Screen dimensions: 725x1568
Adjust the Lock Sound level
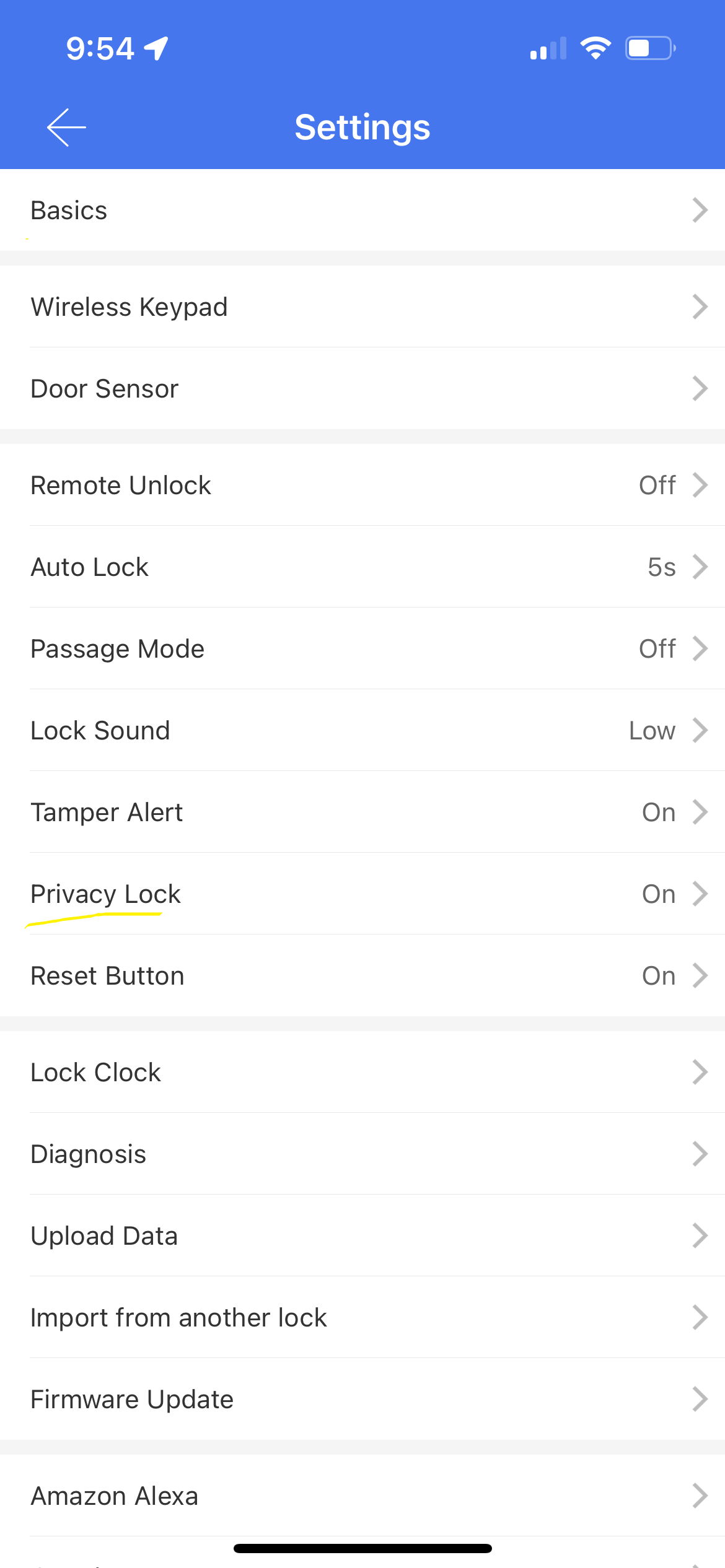click(362, 730)
